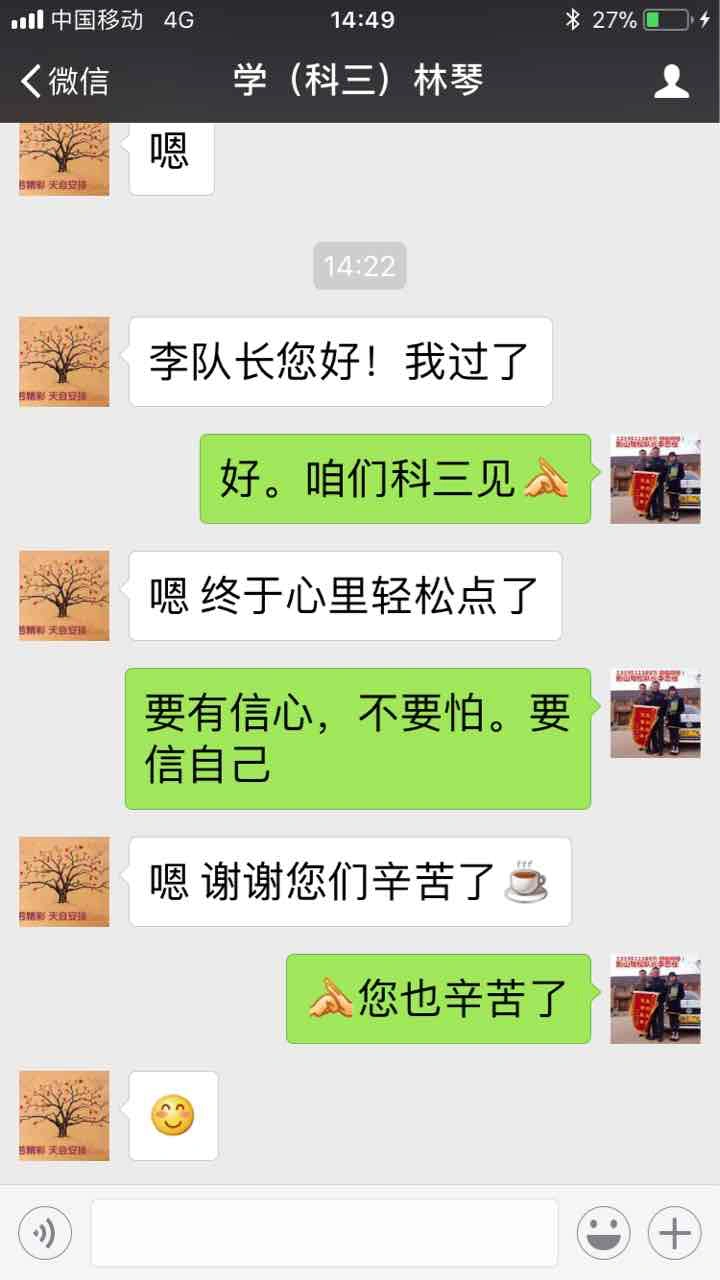Open the plus attachments menu
The height and width of the screenshot is (1280, 720).
(x=675, y=1233)
